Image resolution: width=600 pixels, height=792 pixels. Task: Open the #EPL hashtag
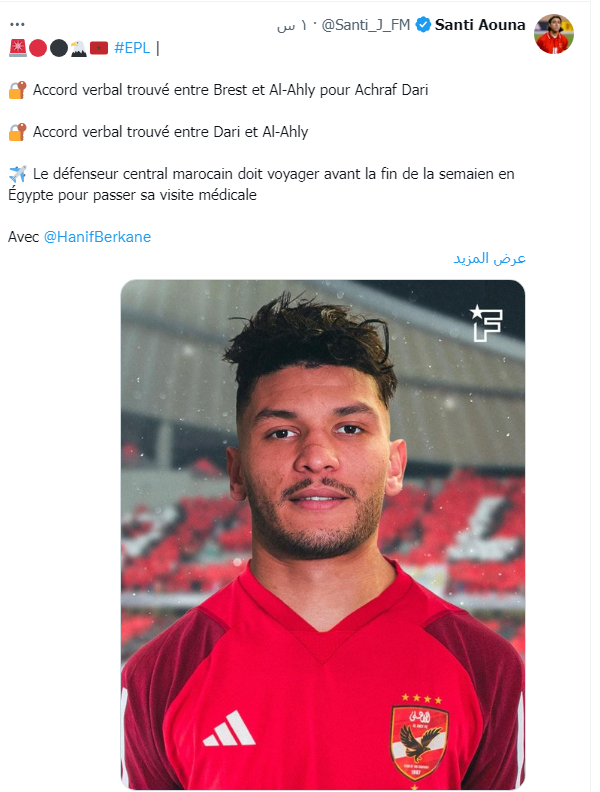[133, 47]
